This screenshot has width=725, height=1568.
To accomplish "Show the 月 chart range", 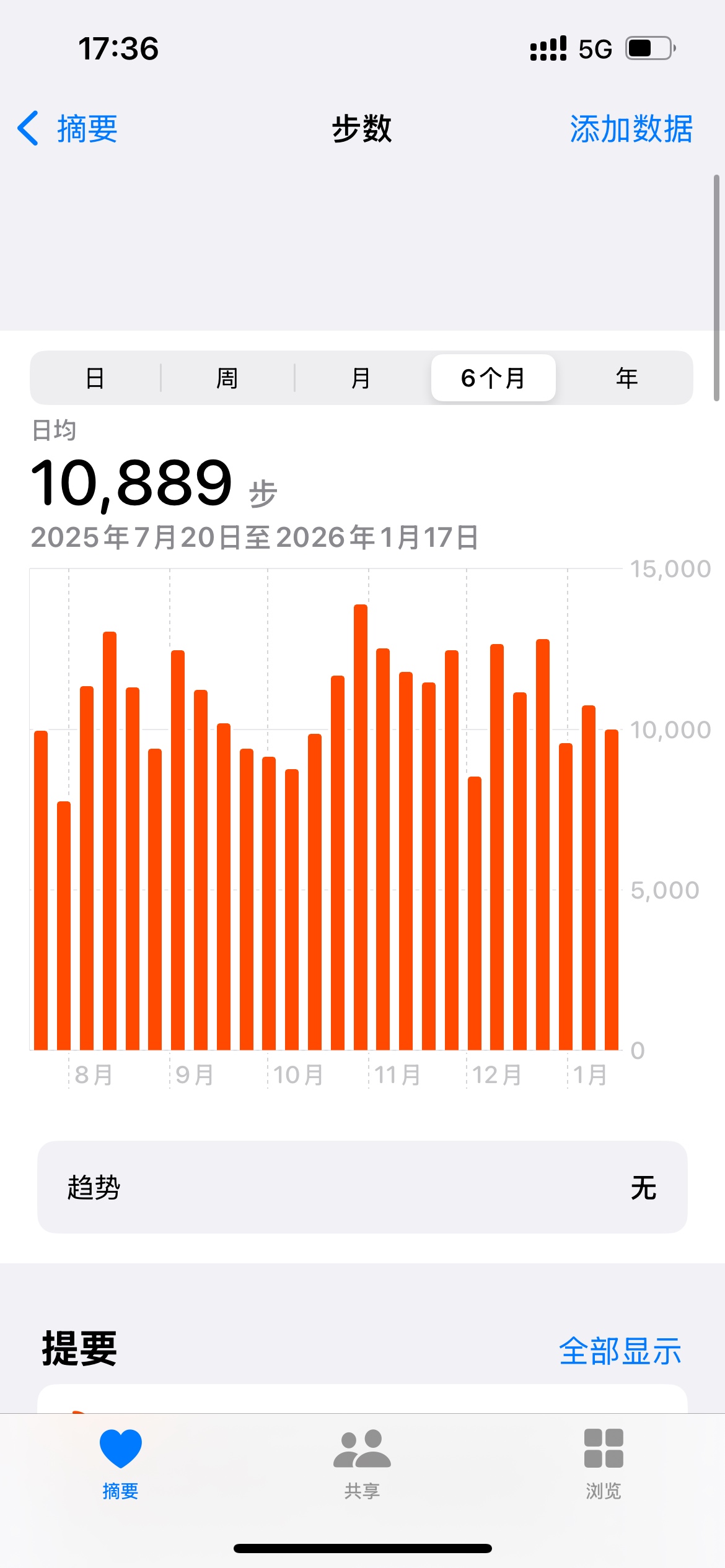I will click(361, 378).
